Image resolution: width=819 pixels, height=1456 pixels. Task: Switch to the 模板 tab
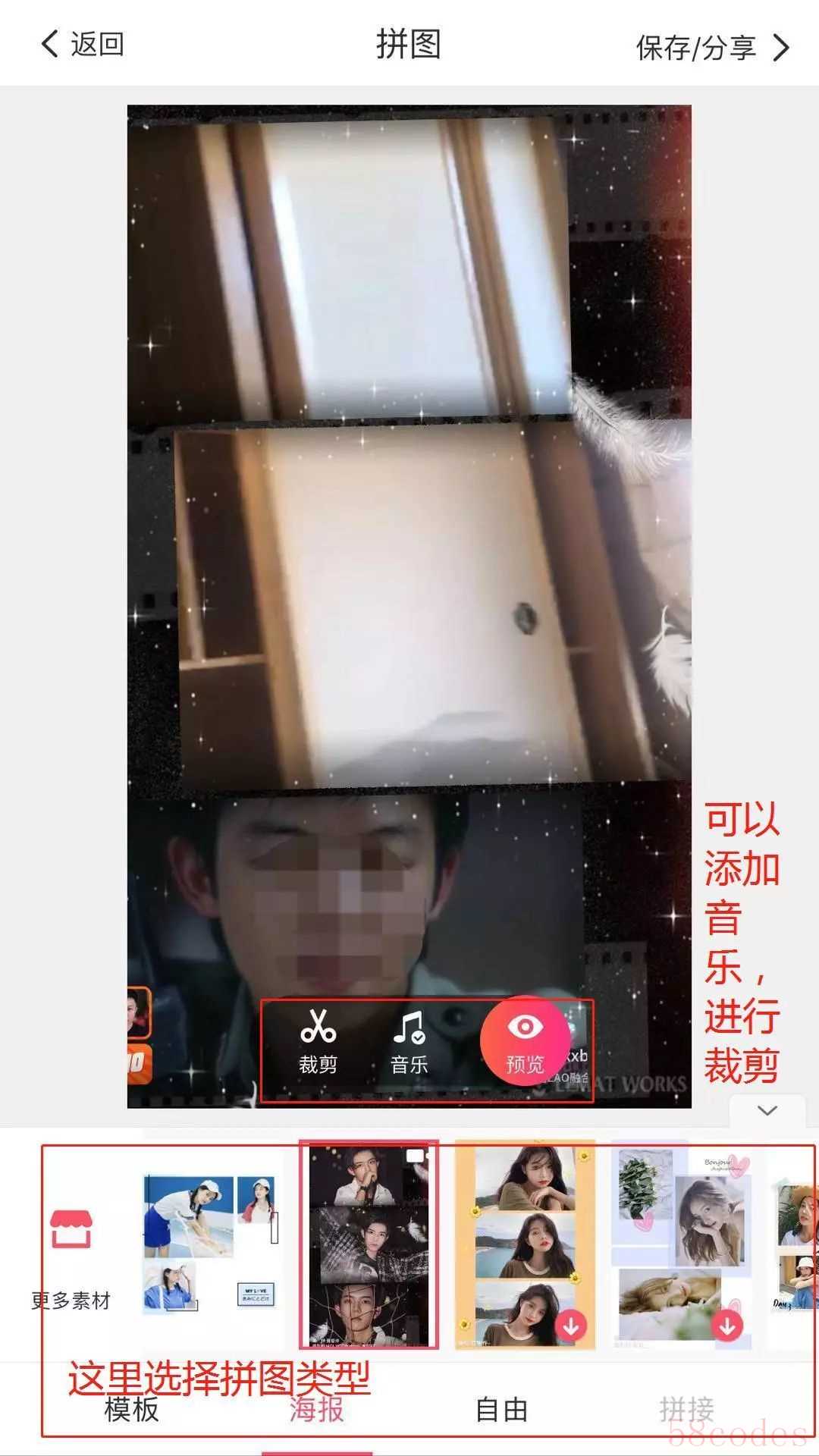point(132,1409)
